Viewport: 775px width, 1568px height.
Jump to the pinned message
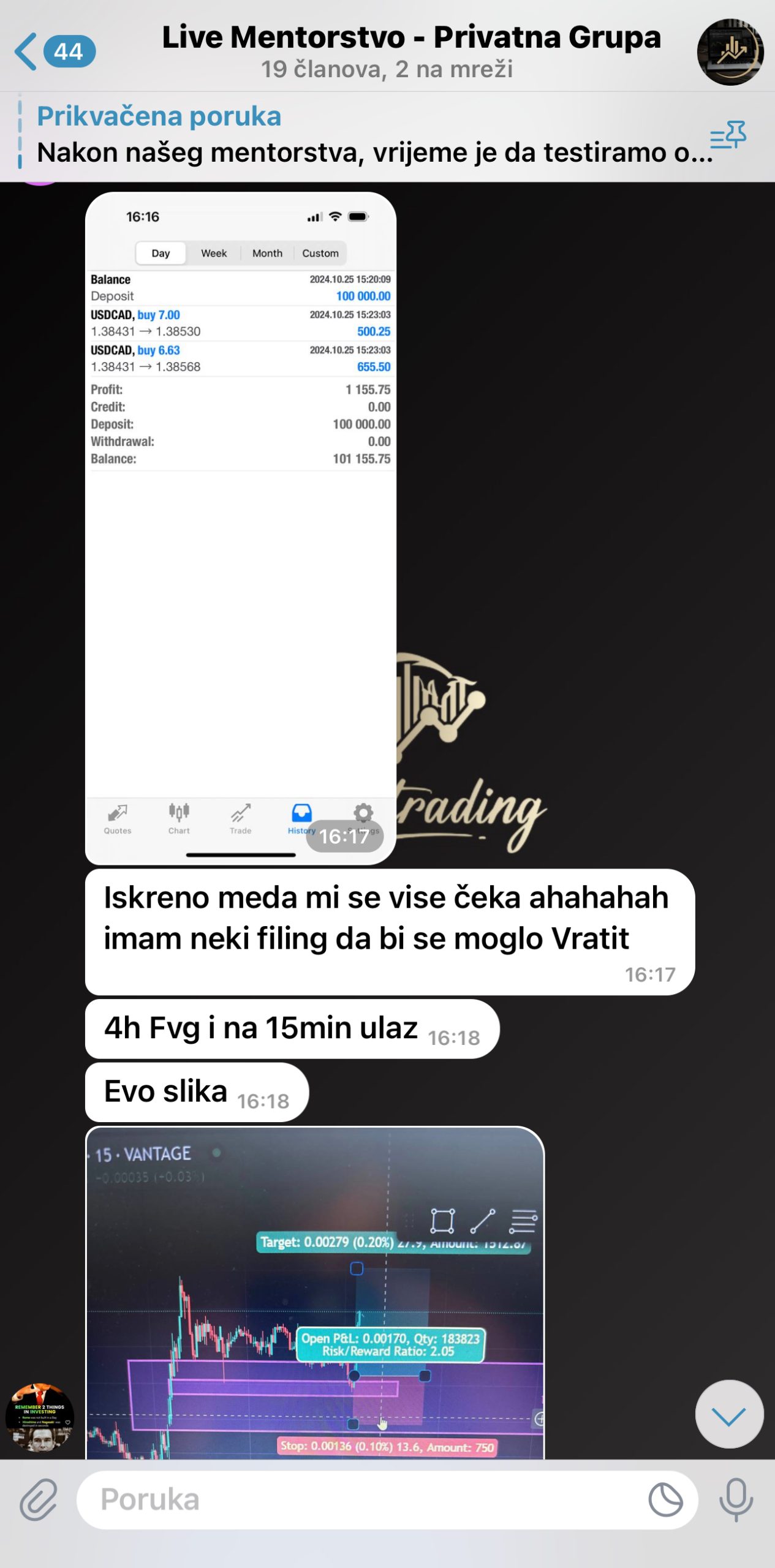pos(368,135)
